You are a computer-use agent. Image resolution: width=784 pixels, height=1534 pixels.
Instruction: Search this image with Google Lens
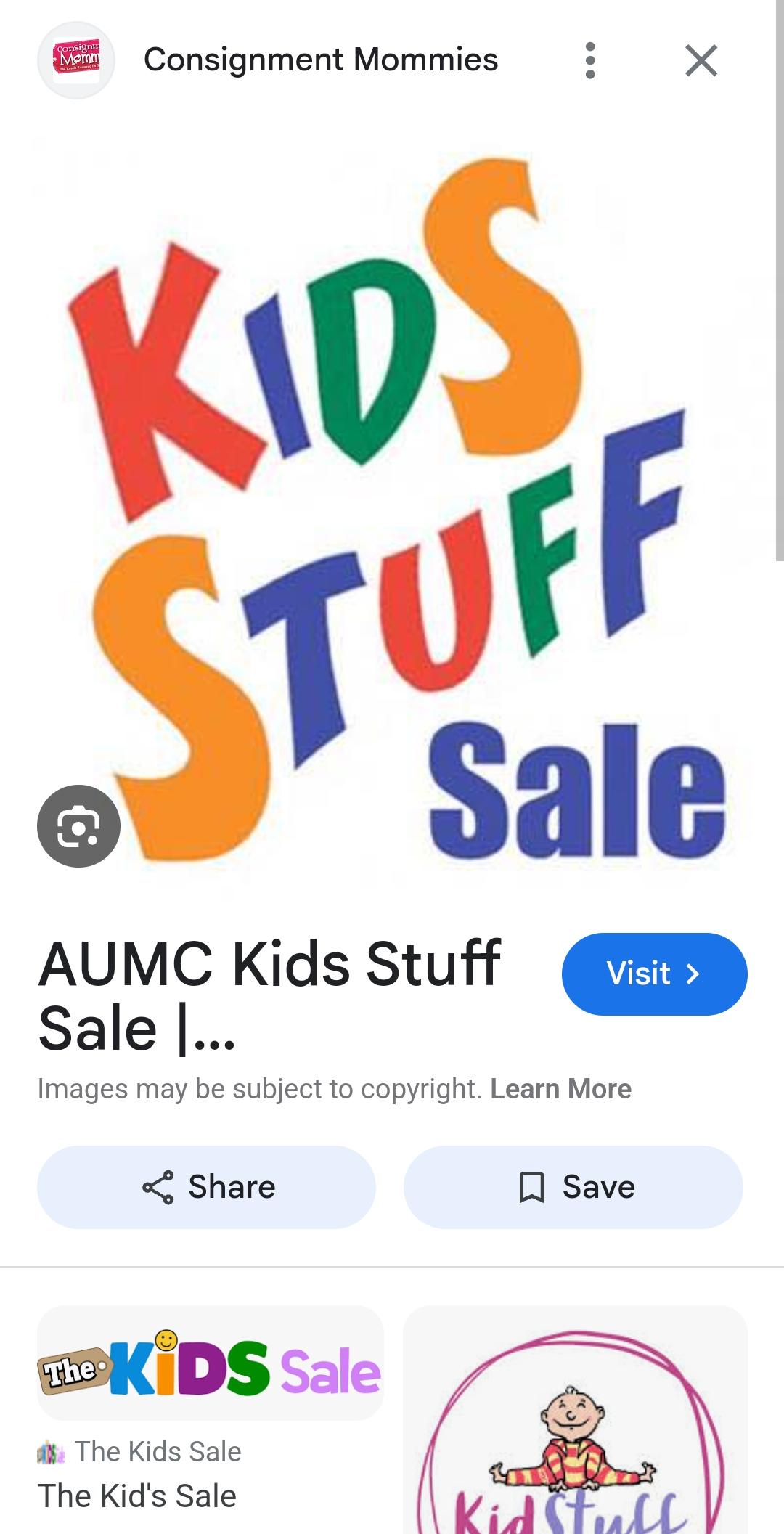click(x=78, y=825)
